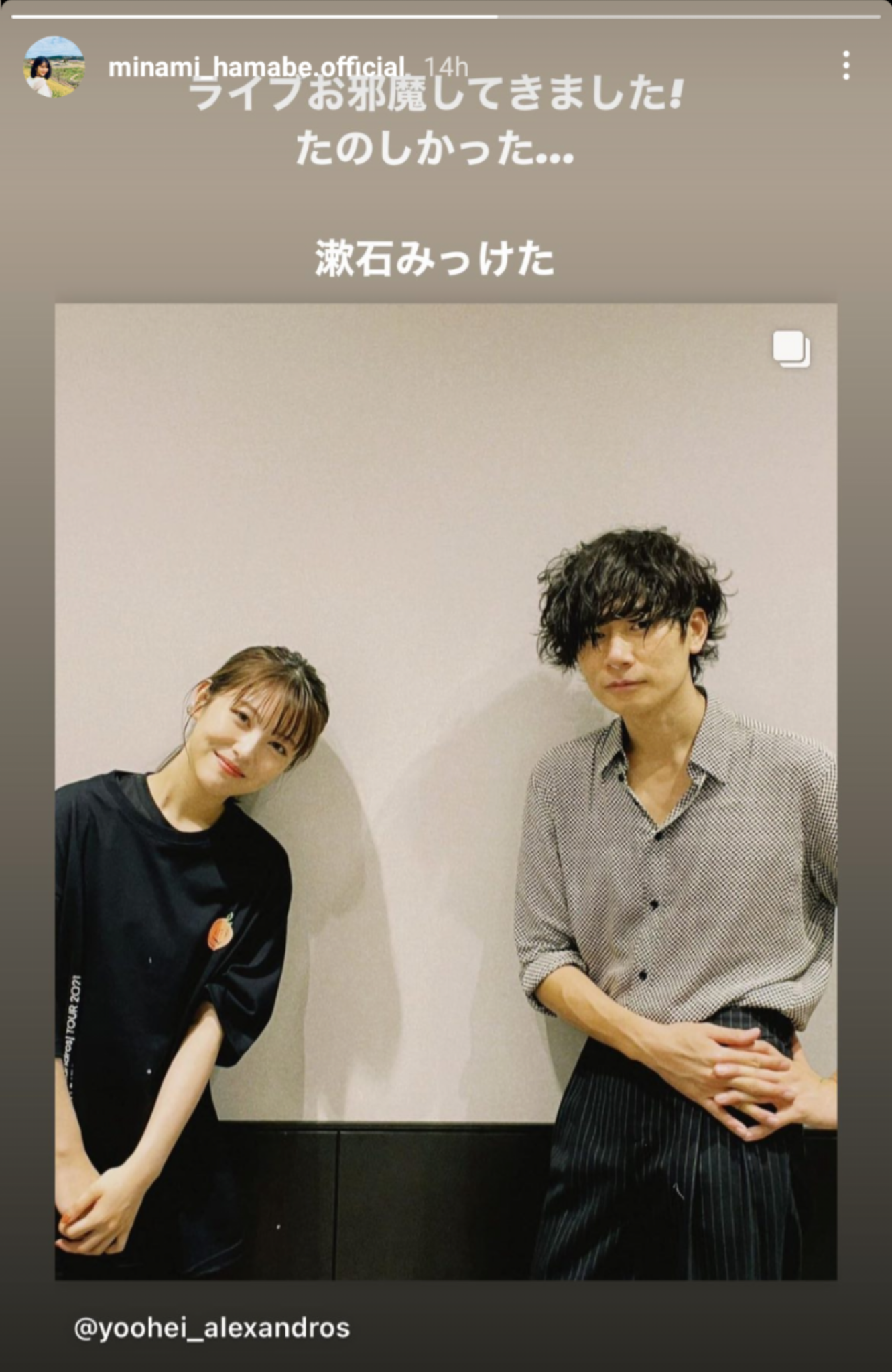
Task: Open minami_hamabe.official profile picture
Action: [x=54, y=67]
